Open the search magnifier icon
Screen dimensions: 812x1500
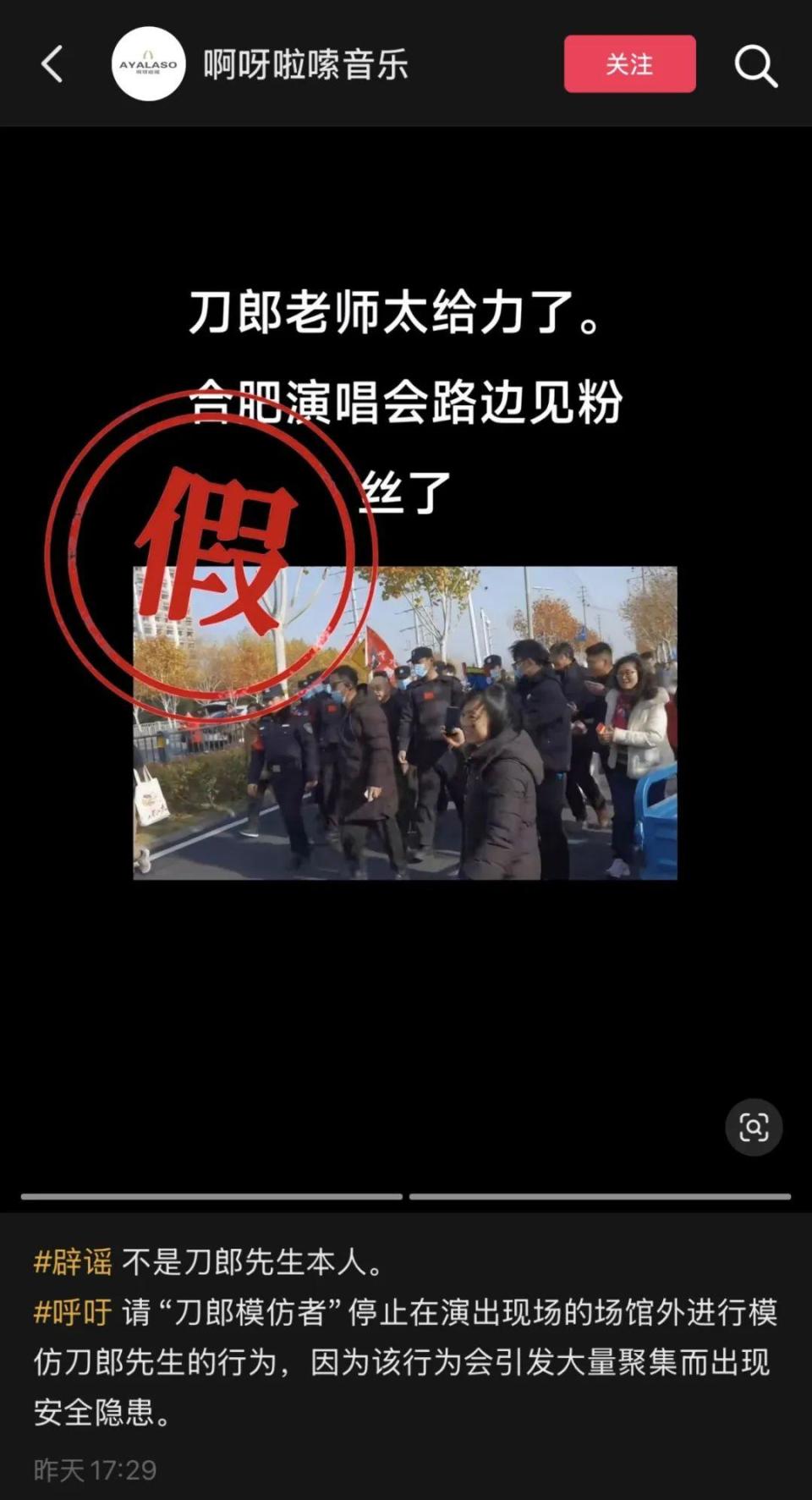tap(754, 65)
